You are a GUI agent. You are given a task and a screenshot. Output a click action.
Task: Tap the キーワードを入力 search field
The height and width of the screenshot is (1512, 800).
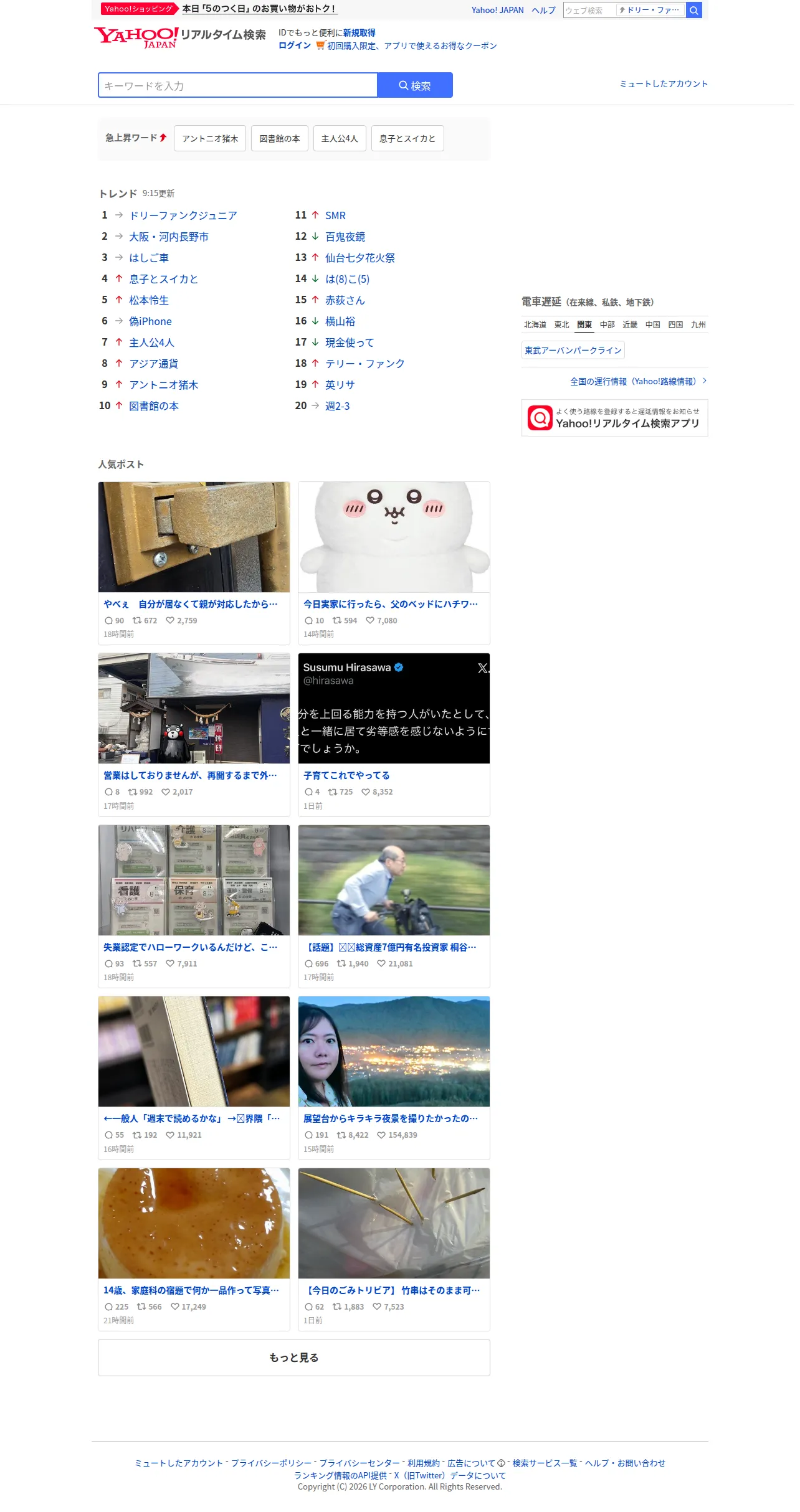click(x=238, y=85)
